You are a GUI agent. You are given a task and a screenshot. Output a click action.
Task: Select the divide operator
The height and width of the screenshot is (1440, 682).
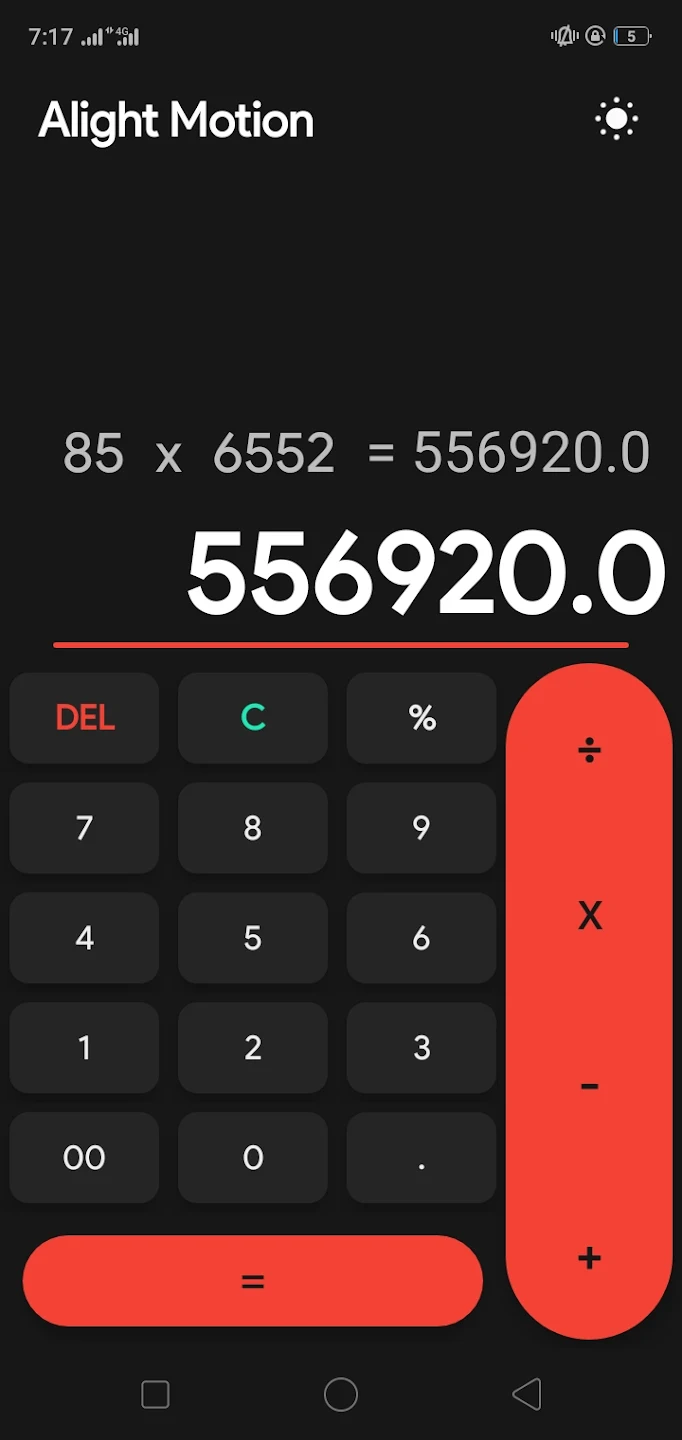click(x=589, y=750)
